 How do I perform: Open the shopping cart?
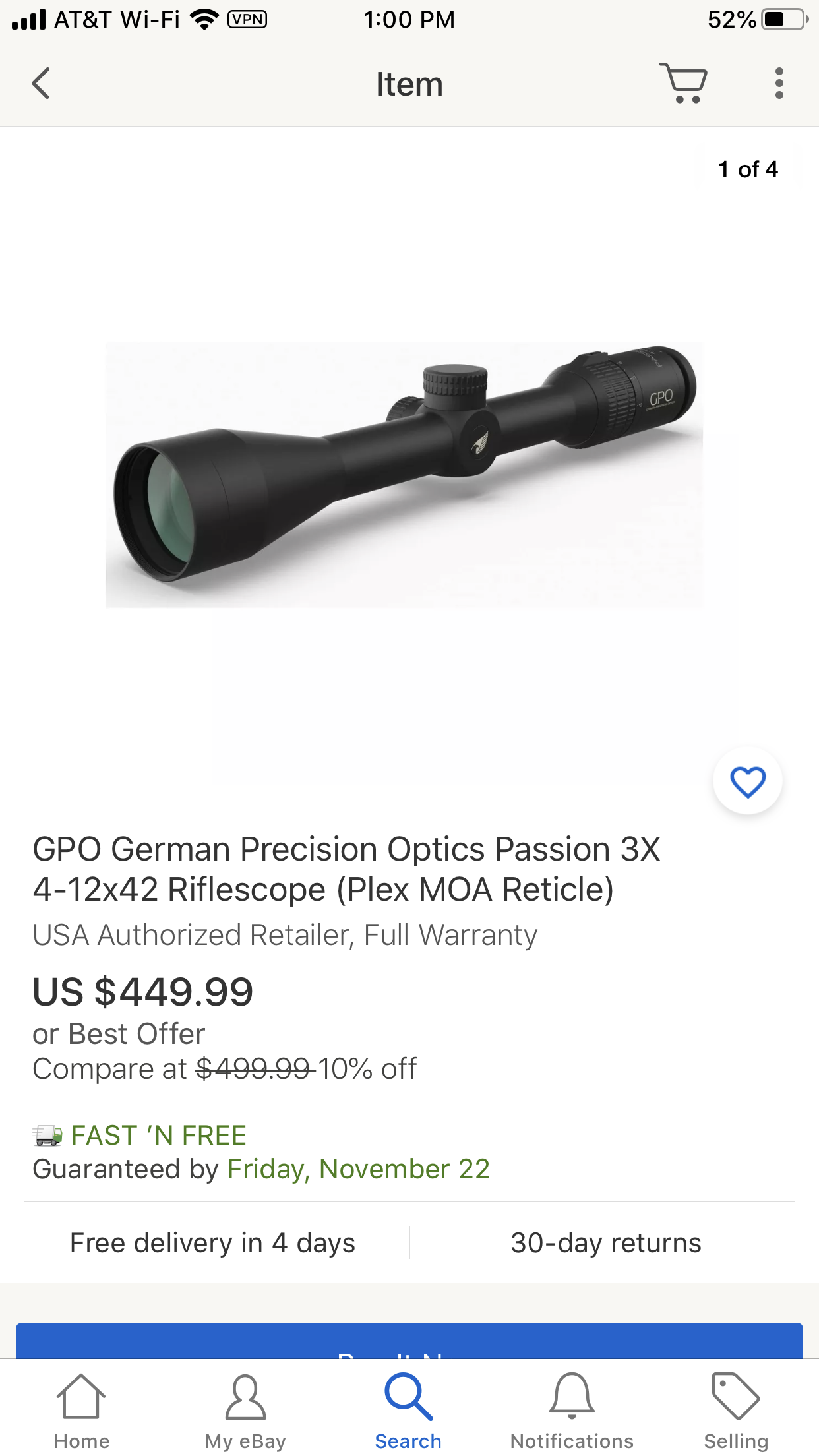click(684, 83)
